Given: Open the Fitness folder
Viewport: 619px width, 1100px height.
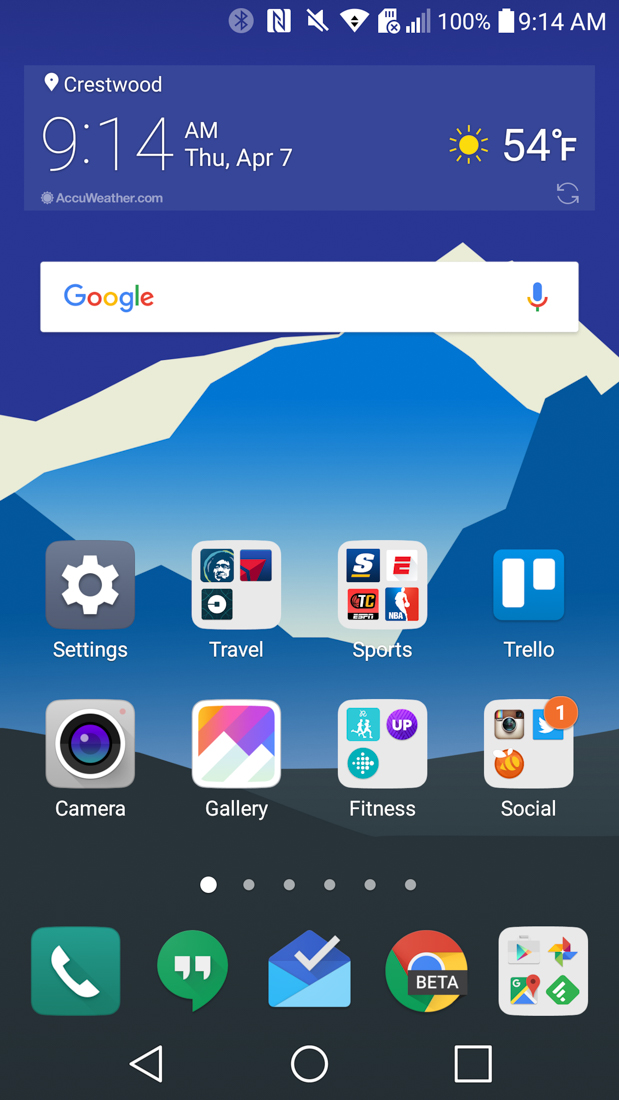Looking at the screenshot, I should 382,745.
